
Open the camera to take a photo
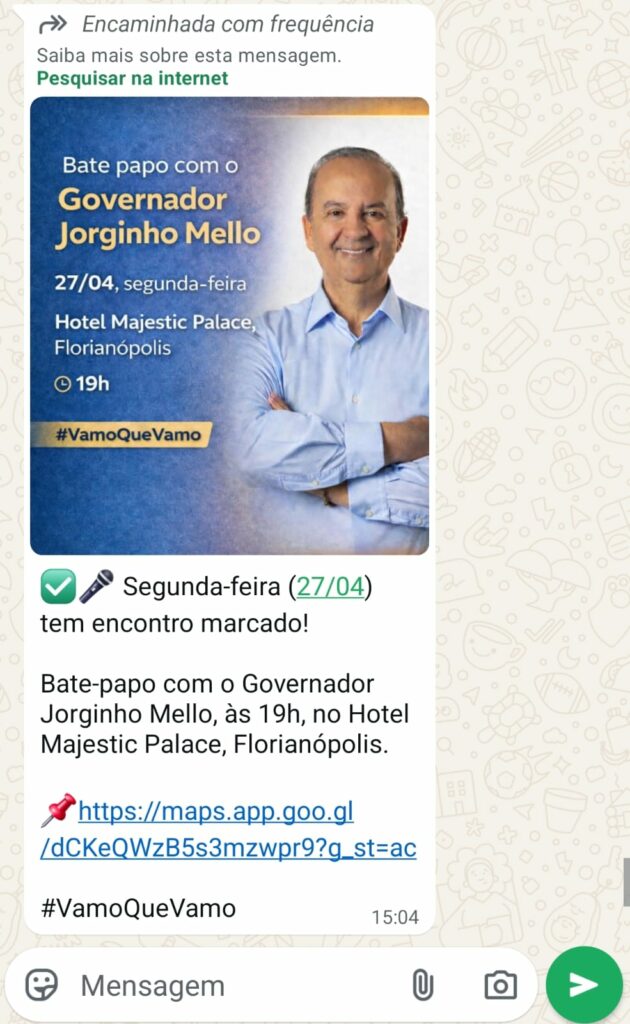coord(500,985)
